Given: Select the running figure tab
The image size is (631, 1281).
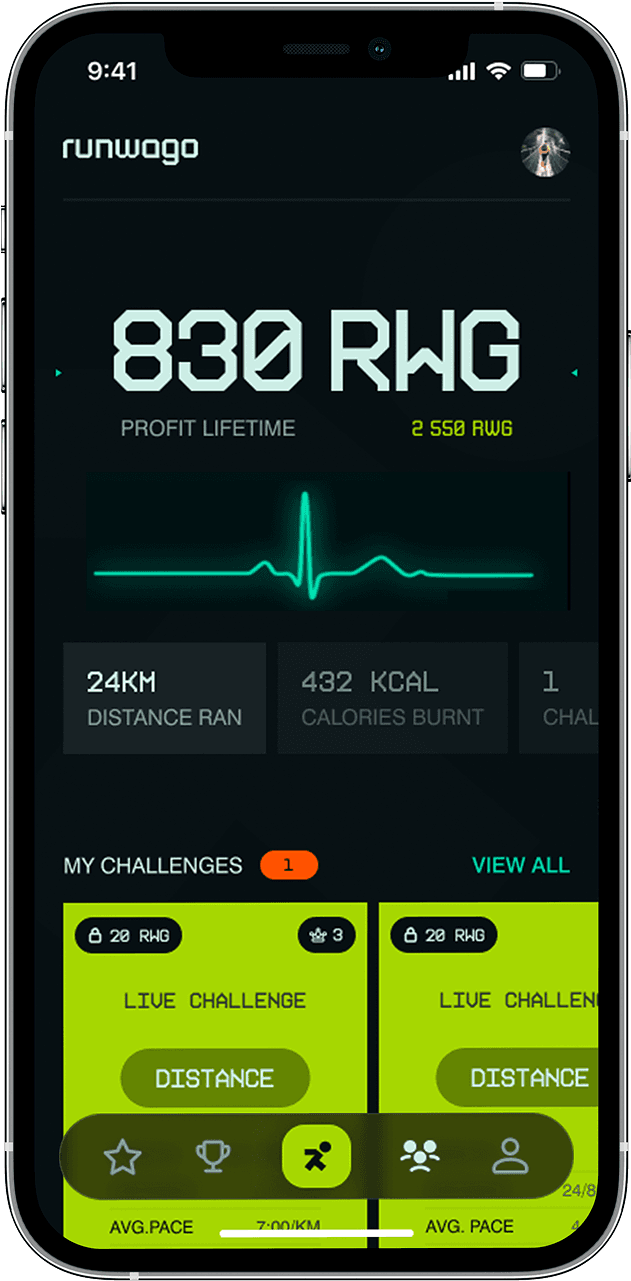Looking at the screenshot, I should coord(317,1157).
